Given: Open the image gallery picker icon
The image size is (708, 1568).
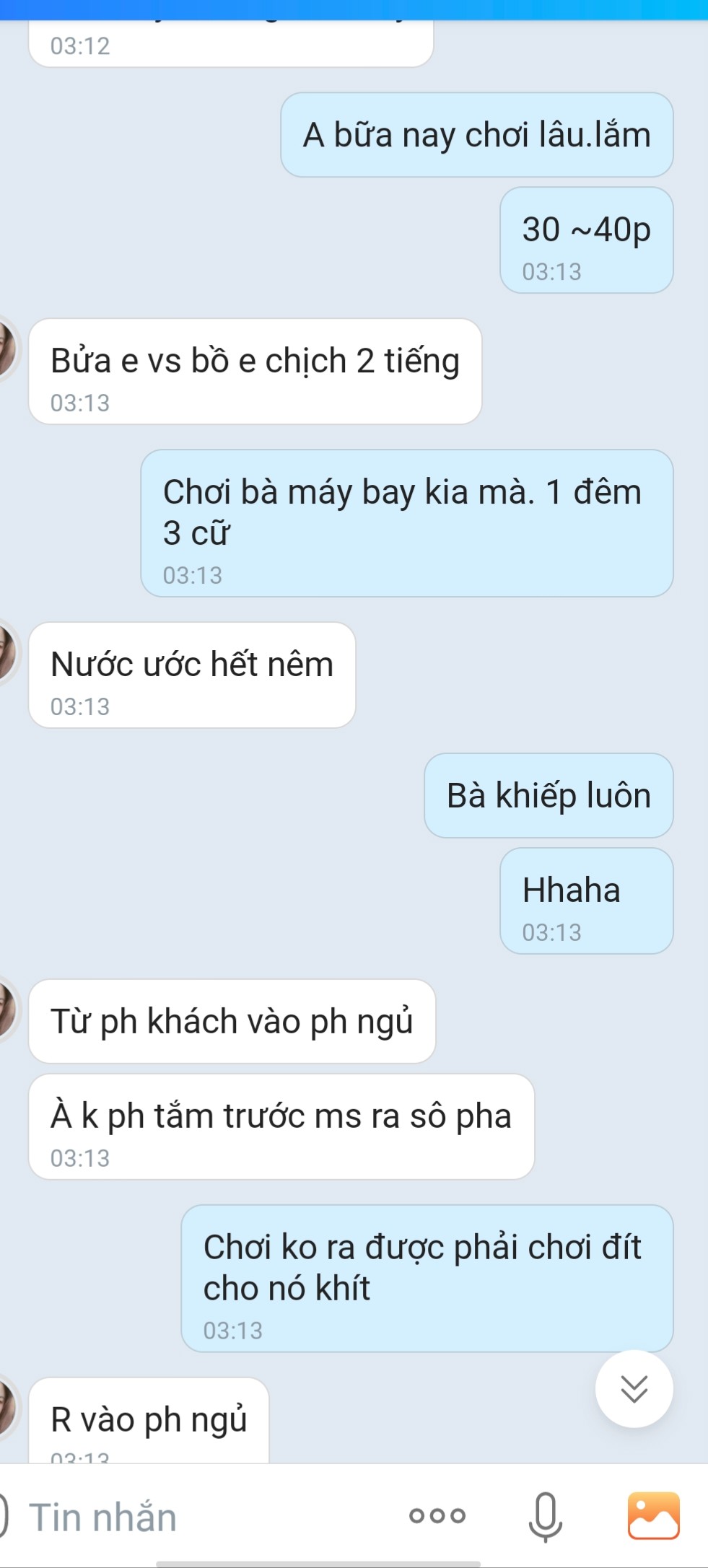Looking at the screenshot, I should [653, 1515].
